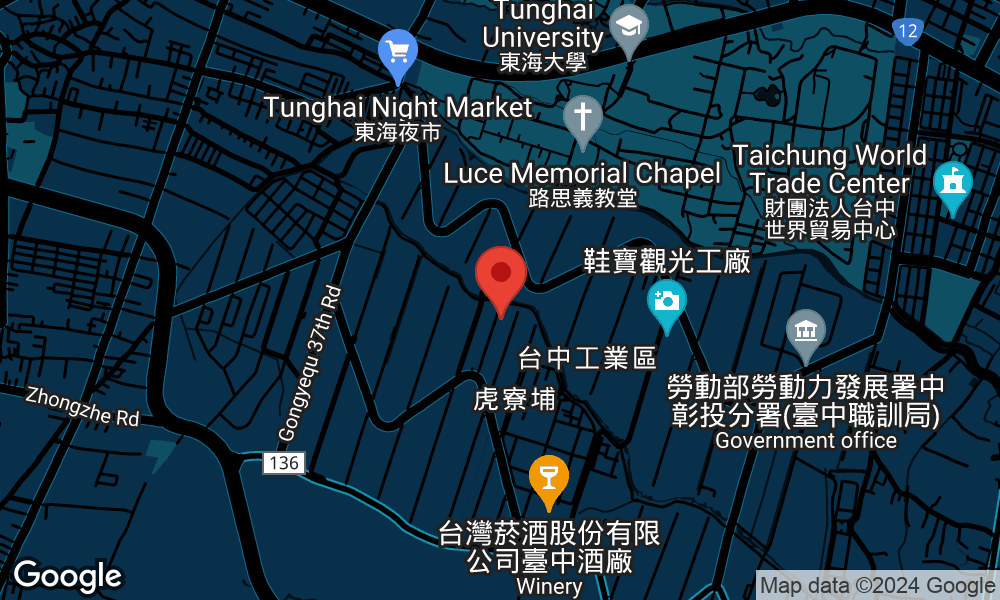
Task: Open the Tunghai Night Market shopping pin
Action: (398, 50)
